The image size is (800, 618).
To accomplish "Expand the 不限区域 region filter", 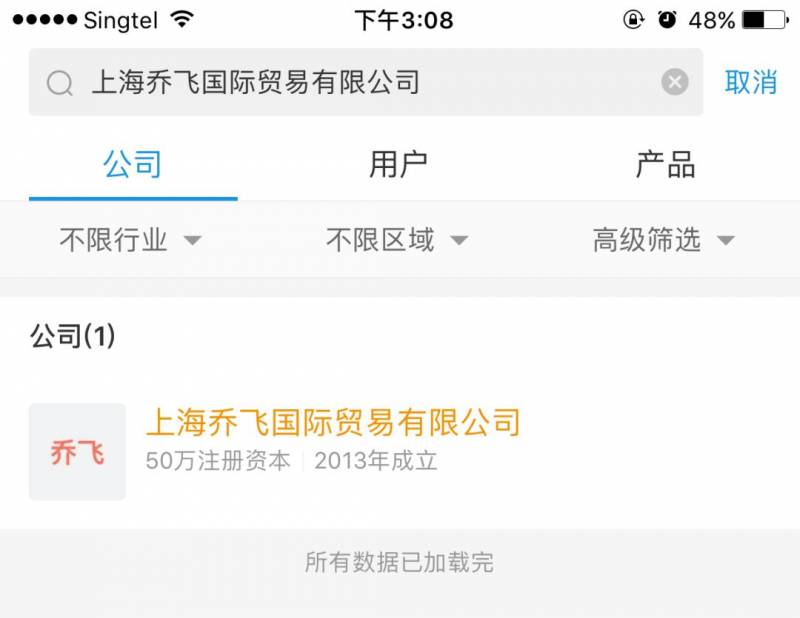I will pyautogui.click(x=397, y=240).
